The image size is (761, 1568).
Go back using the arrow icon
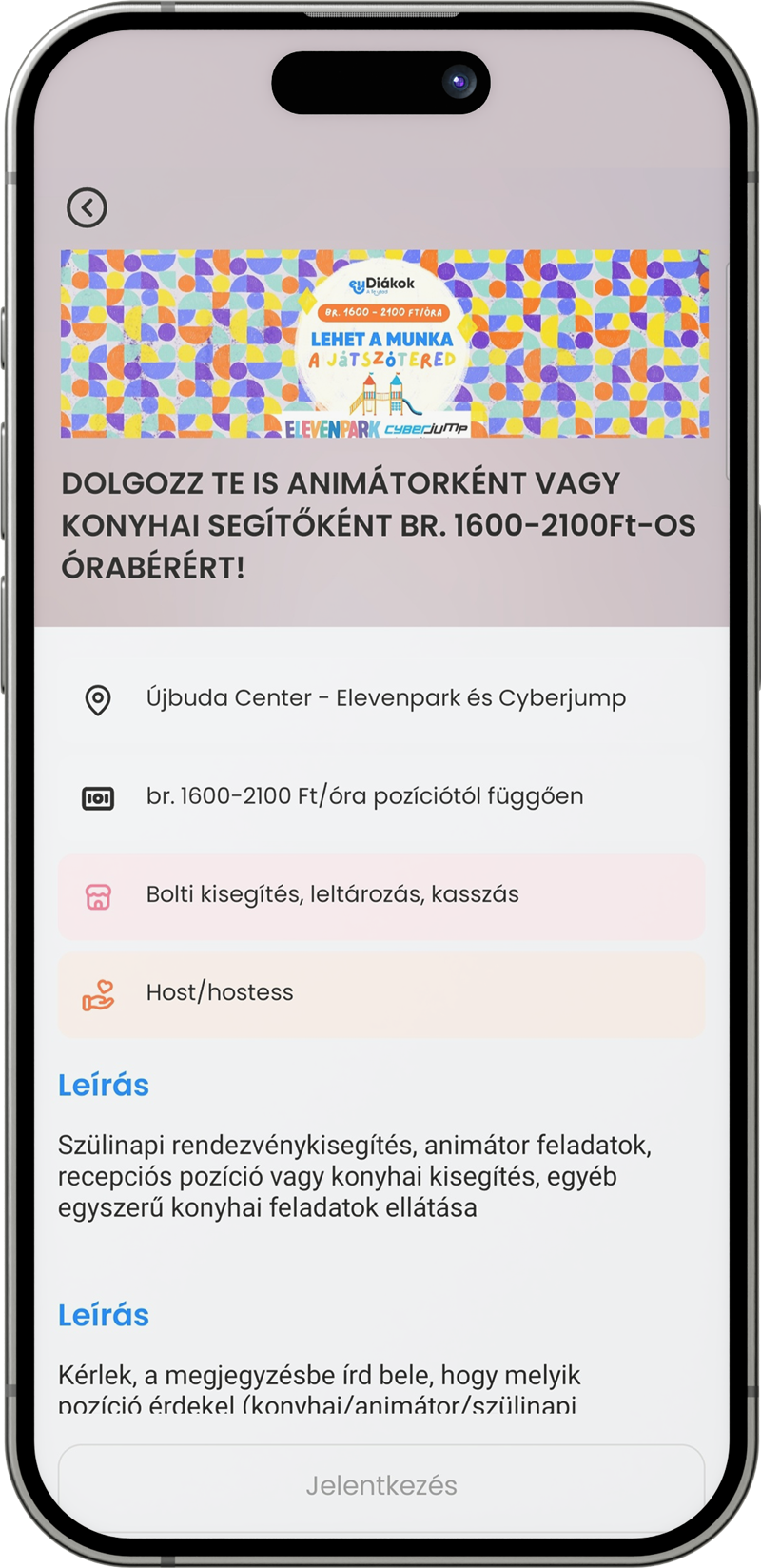87,207
